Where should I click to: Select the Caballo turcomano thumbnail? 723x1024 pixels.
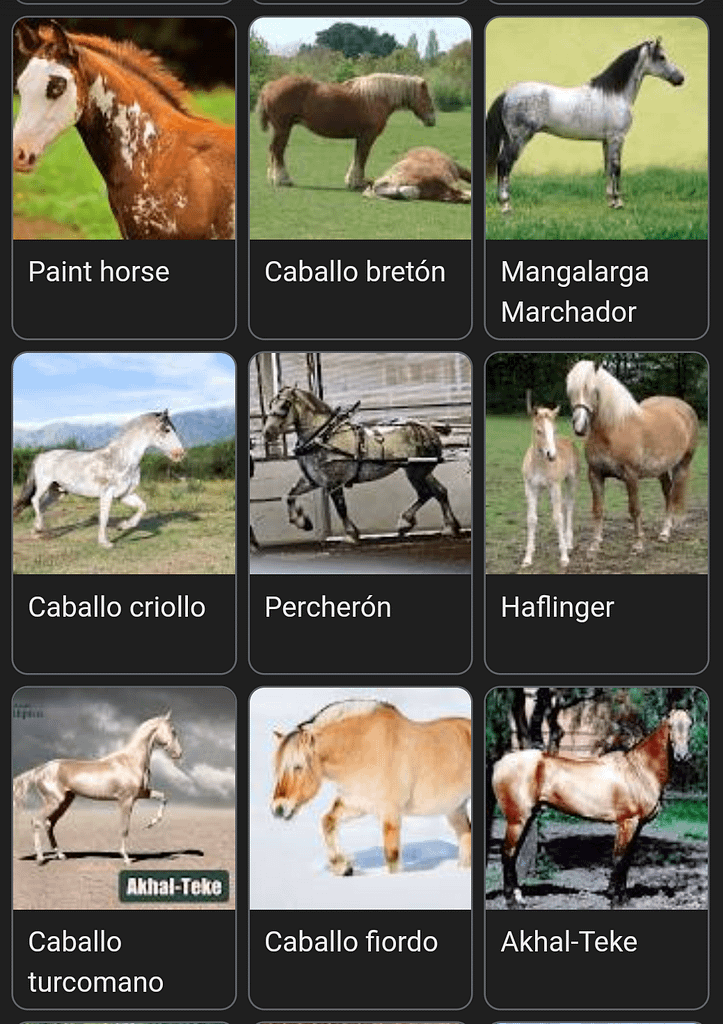(124, 798)
